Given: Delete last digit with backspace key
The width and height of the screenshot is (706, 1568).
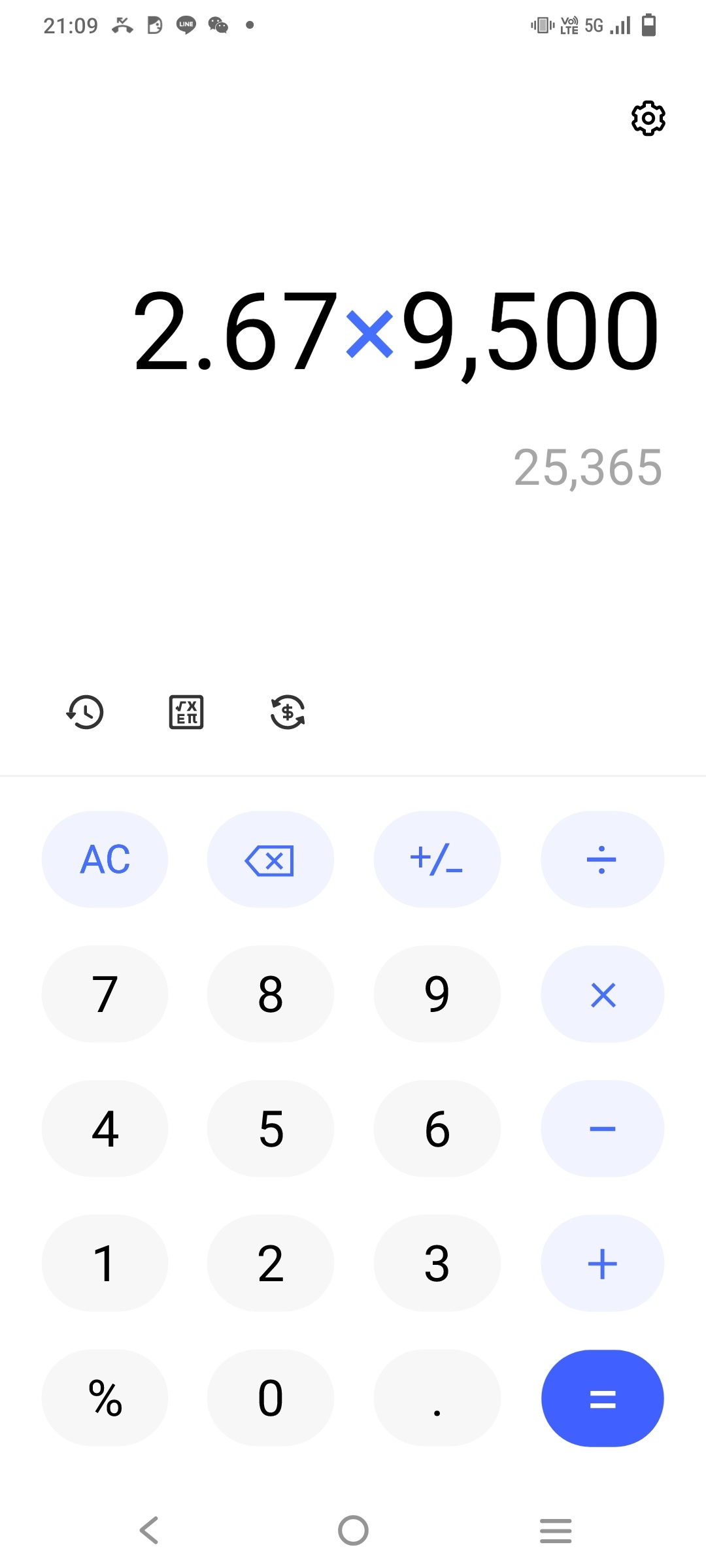Looking at the screenshot, I should (x=271, y=859).
